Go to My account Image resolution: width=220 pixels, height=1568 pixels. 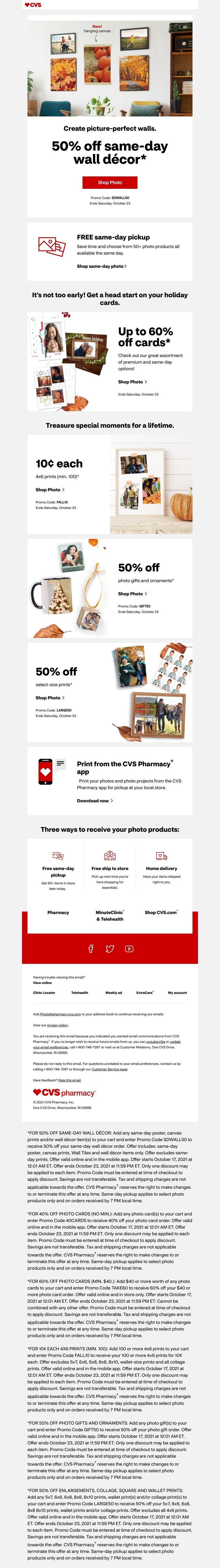click(x=177, y=993)
